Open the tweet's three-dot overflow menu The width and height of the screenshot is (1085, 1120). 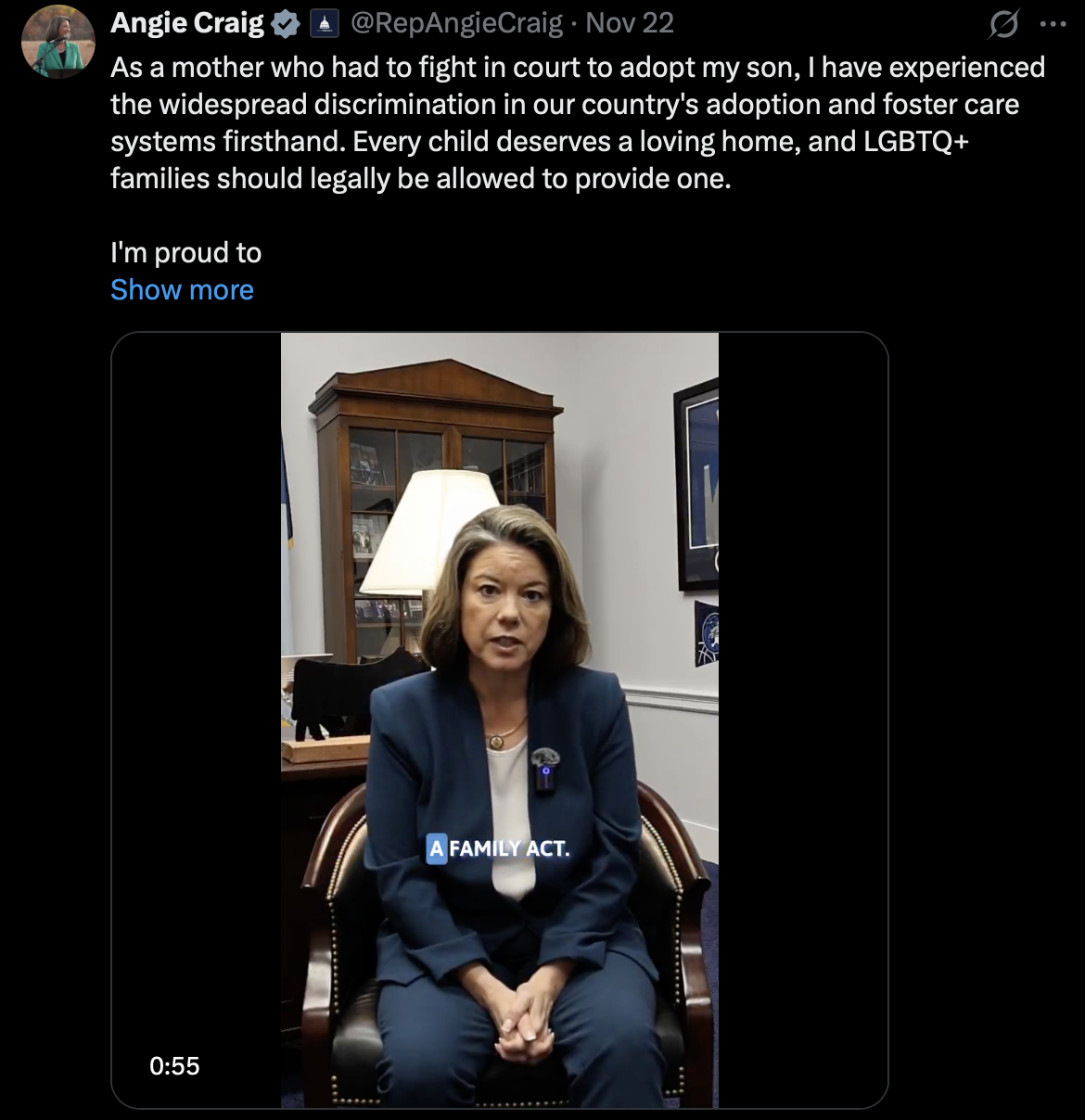click(x=1053, y=25)
